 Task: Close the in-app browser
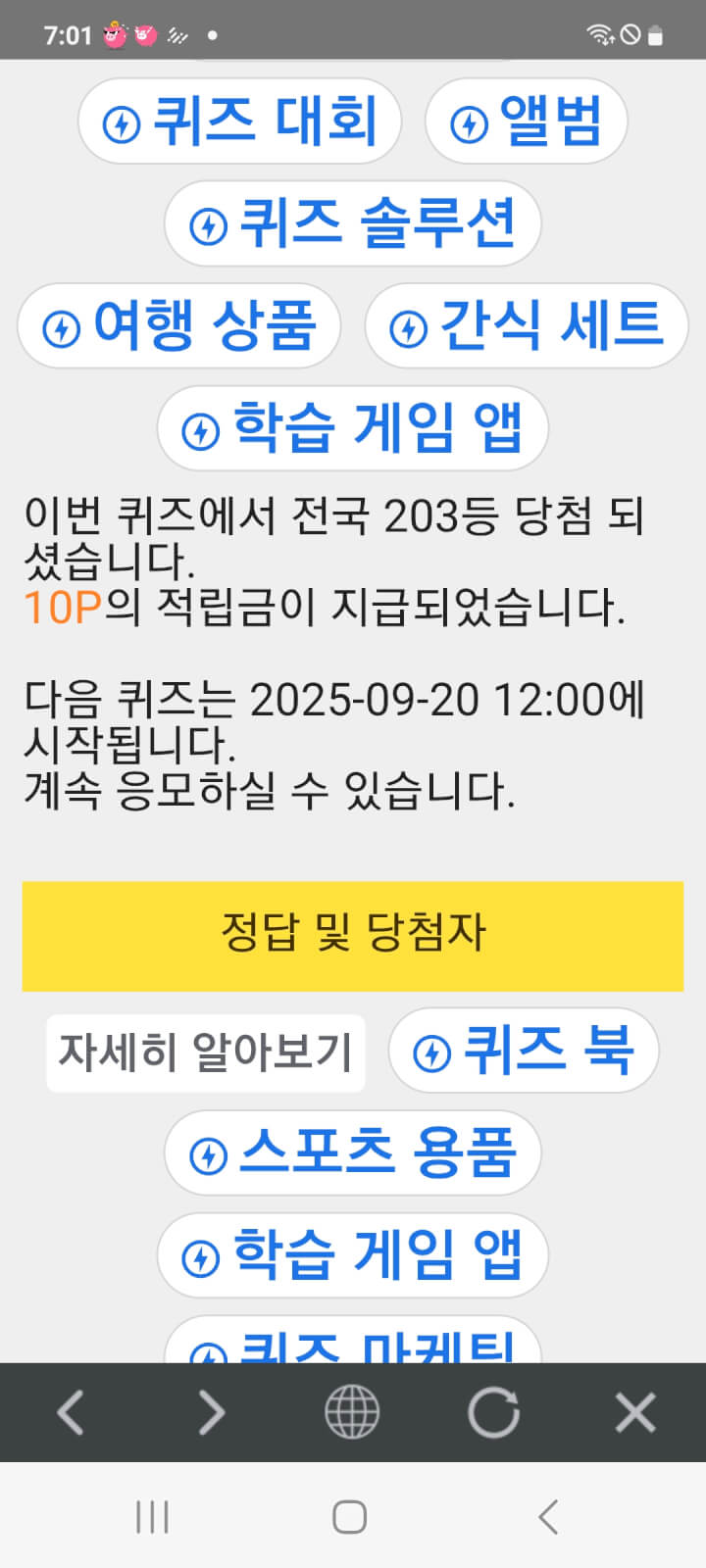coord(635,1412)
